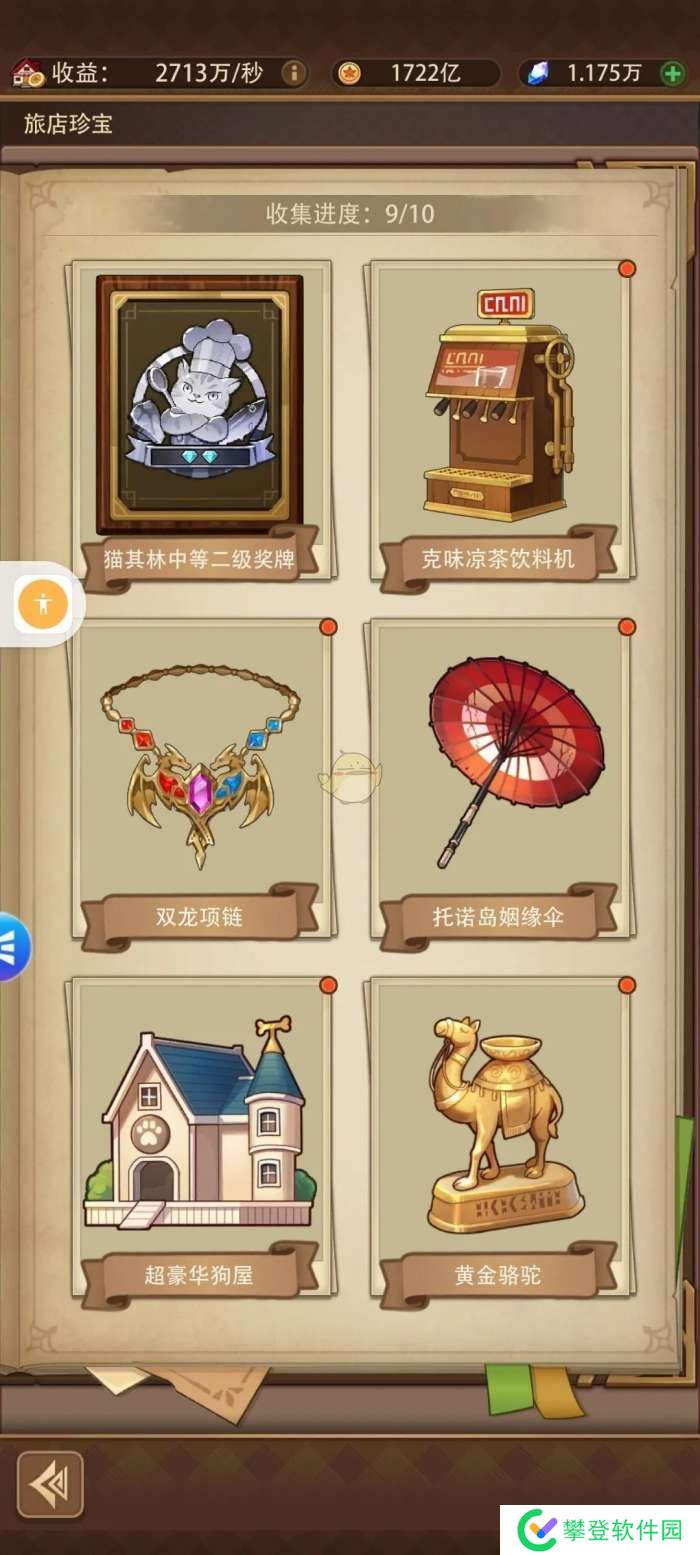Open the income info icon
The height and width of the screenshot is (1555, 700).
pos(293,73)
